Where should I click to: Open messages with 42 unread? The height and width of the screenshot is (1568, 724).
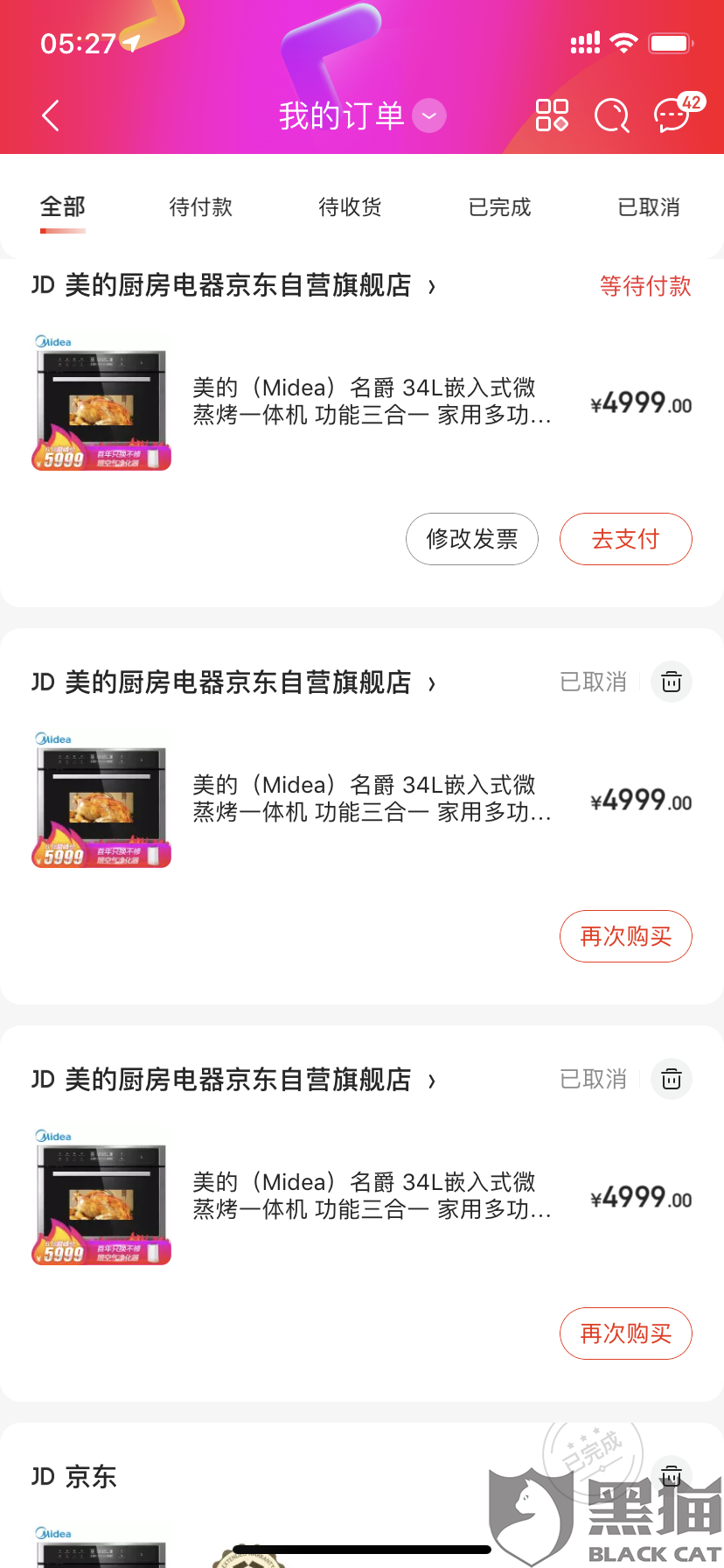tap(673, 115)
